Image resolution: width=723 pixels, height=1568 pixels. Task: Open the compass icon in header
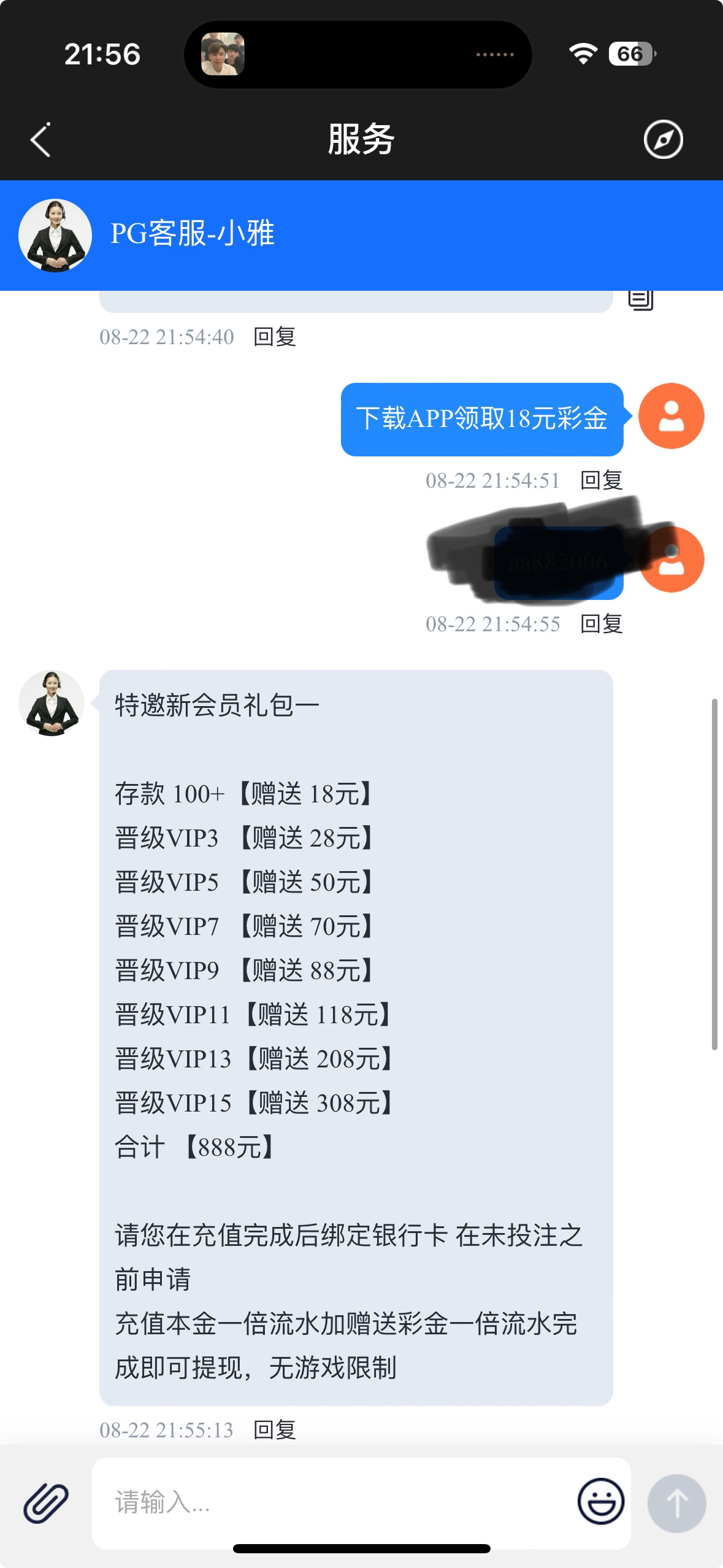tap(663, 140)
